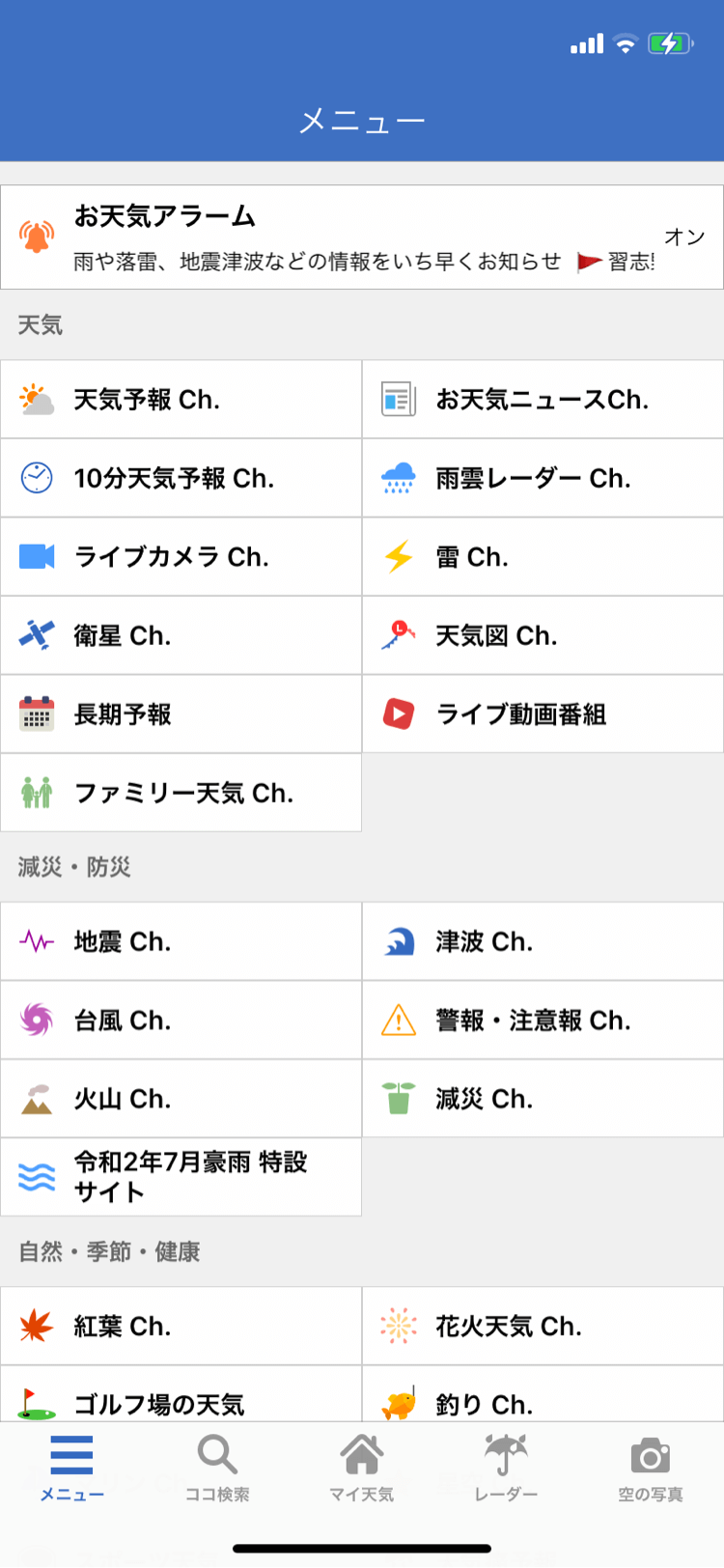Open 津波 Ch.
The image size is (724, 1568).
(x=543, y=941)
